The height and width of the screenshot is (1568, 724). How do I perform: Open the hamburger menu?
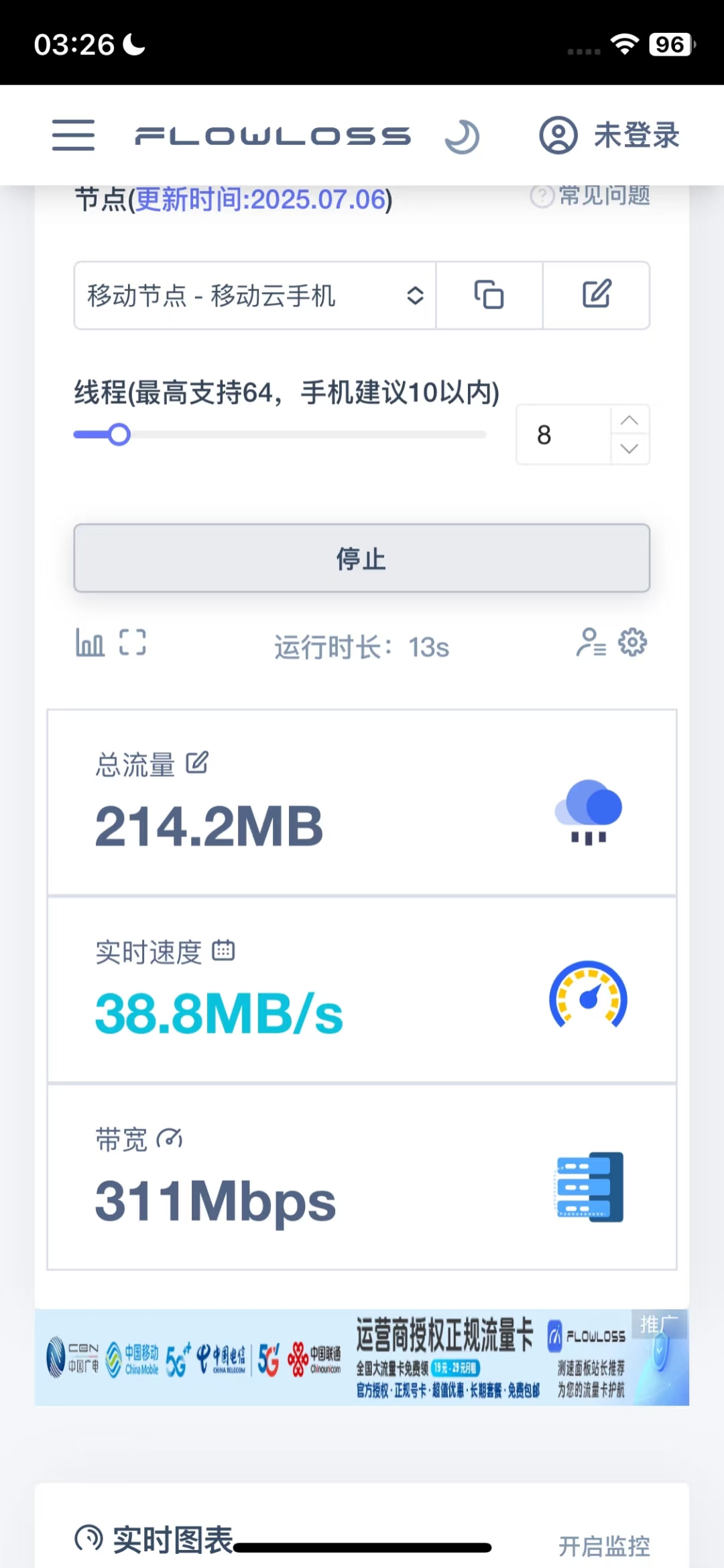pyautogui.click(x=73, y=135)
